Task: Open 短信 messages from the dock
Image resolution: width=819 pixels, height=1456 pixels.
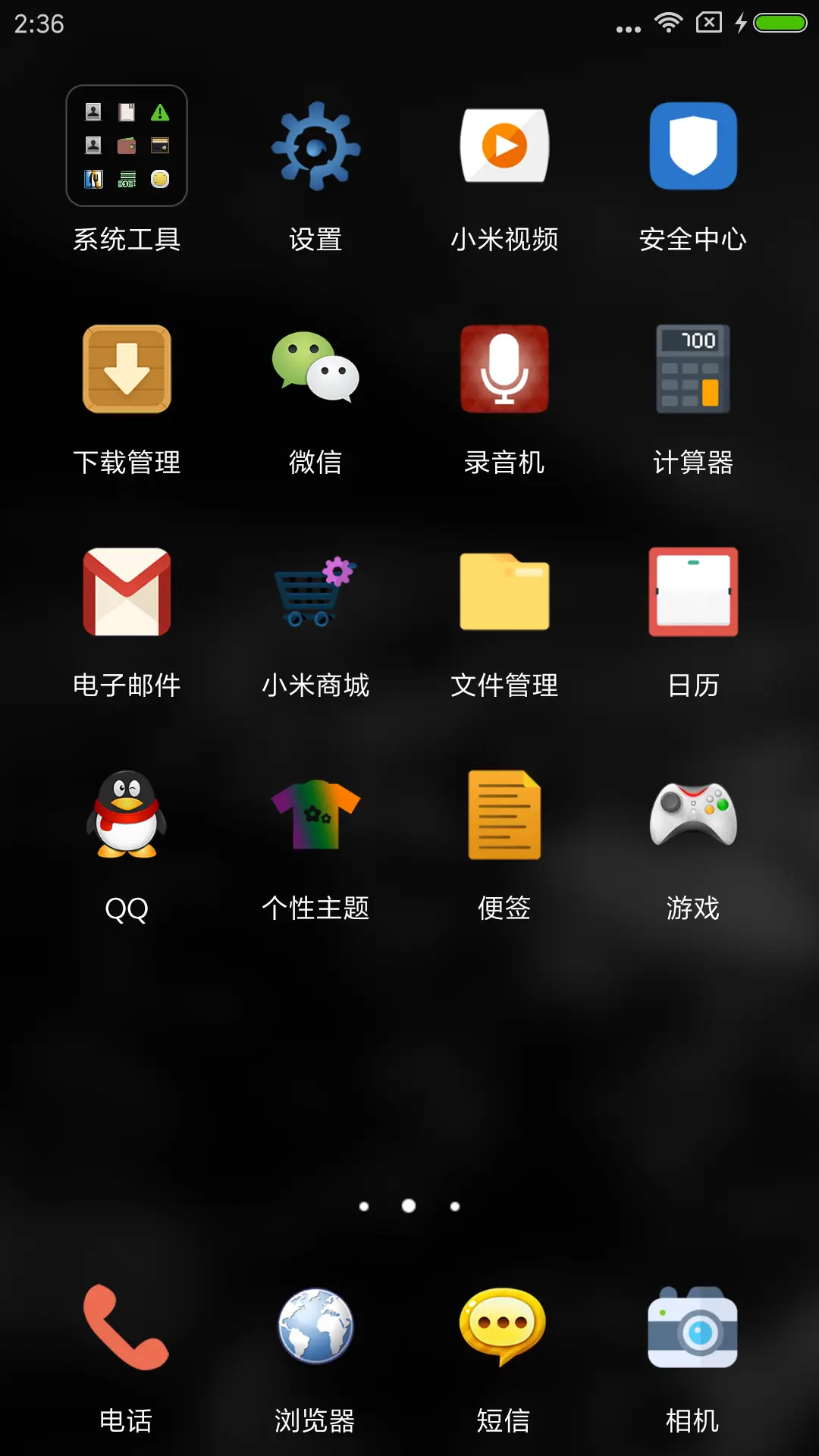Action: tap(504, 1329)
